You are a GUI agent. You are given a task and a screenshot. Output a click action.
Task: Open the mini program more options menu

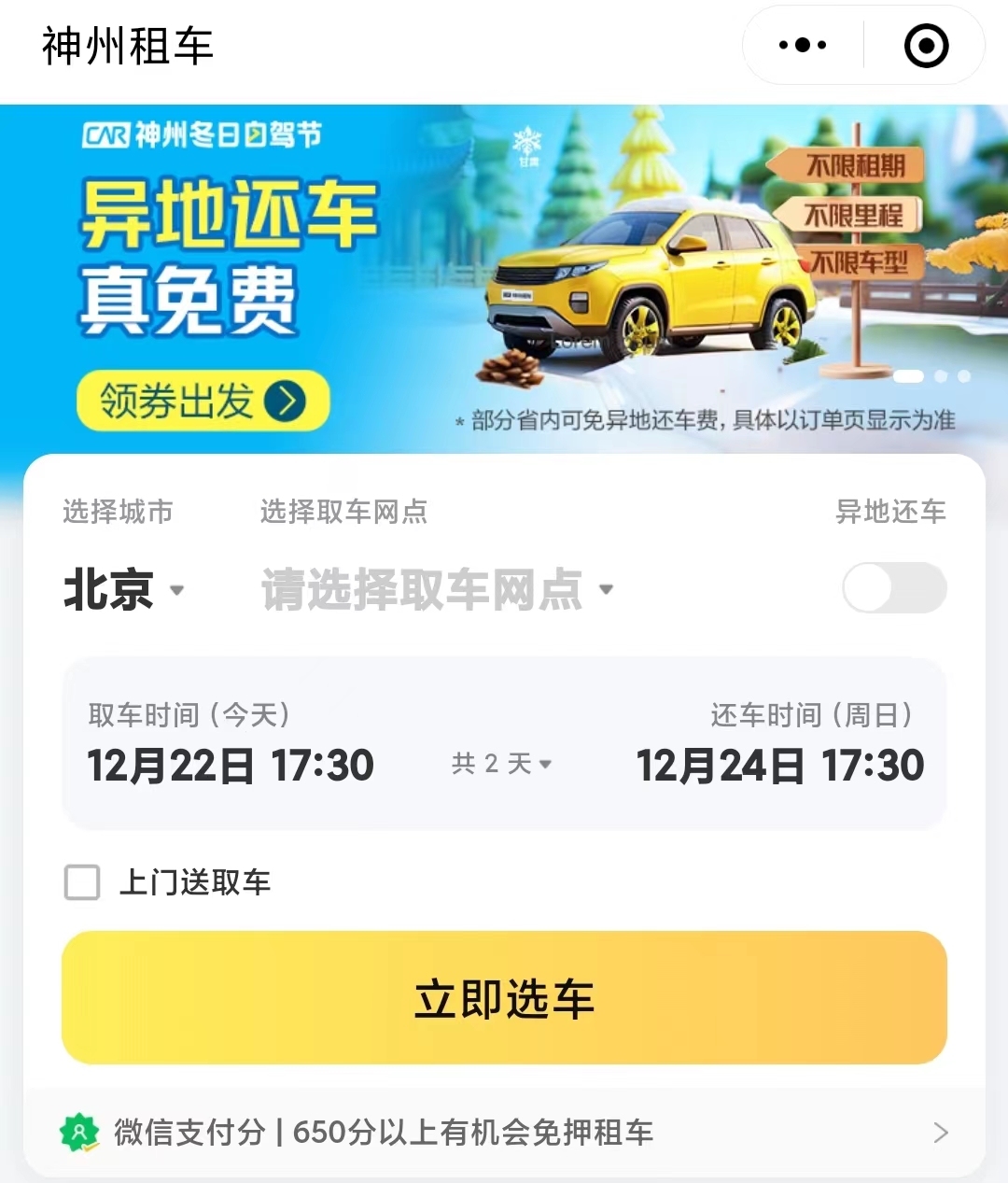click(x=803, y=45)
